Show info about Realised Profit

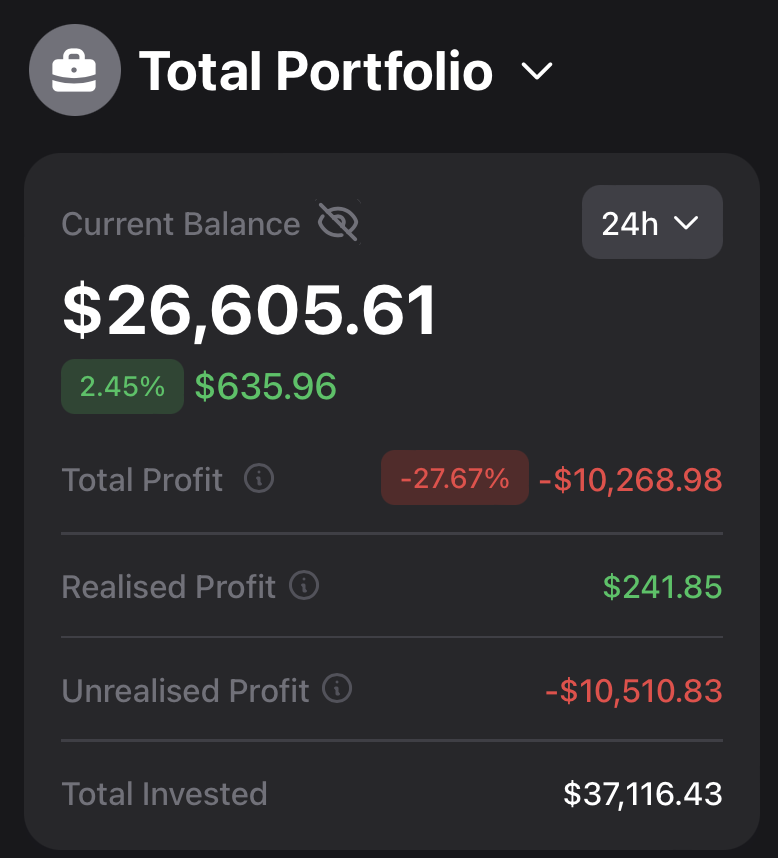click(304, 585)
